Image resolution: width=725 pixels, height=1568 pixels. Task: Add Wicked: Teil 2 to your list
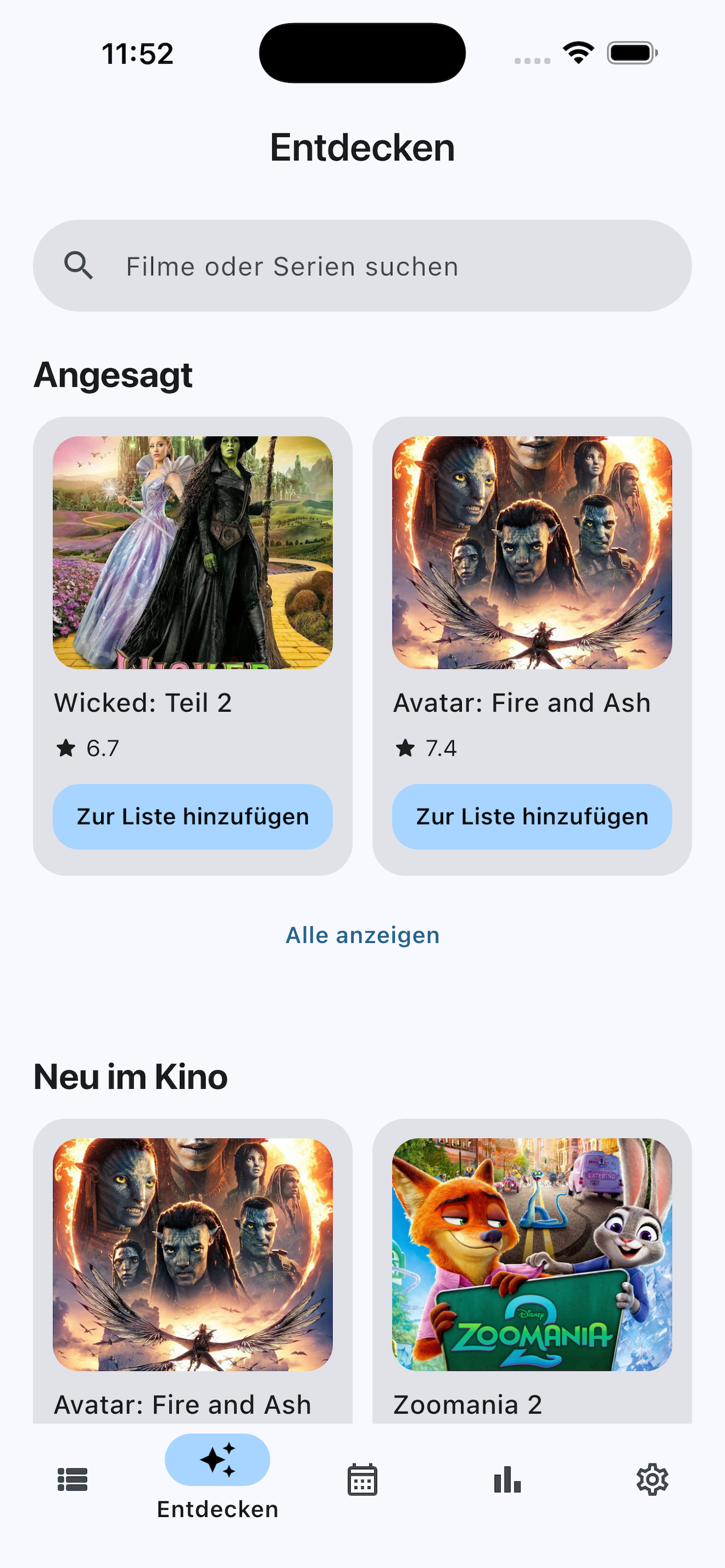[x=193, y=817]
